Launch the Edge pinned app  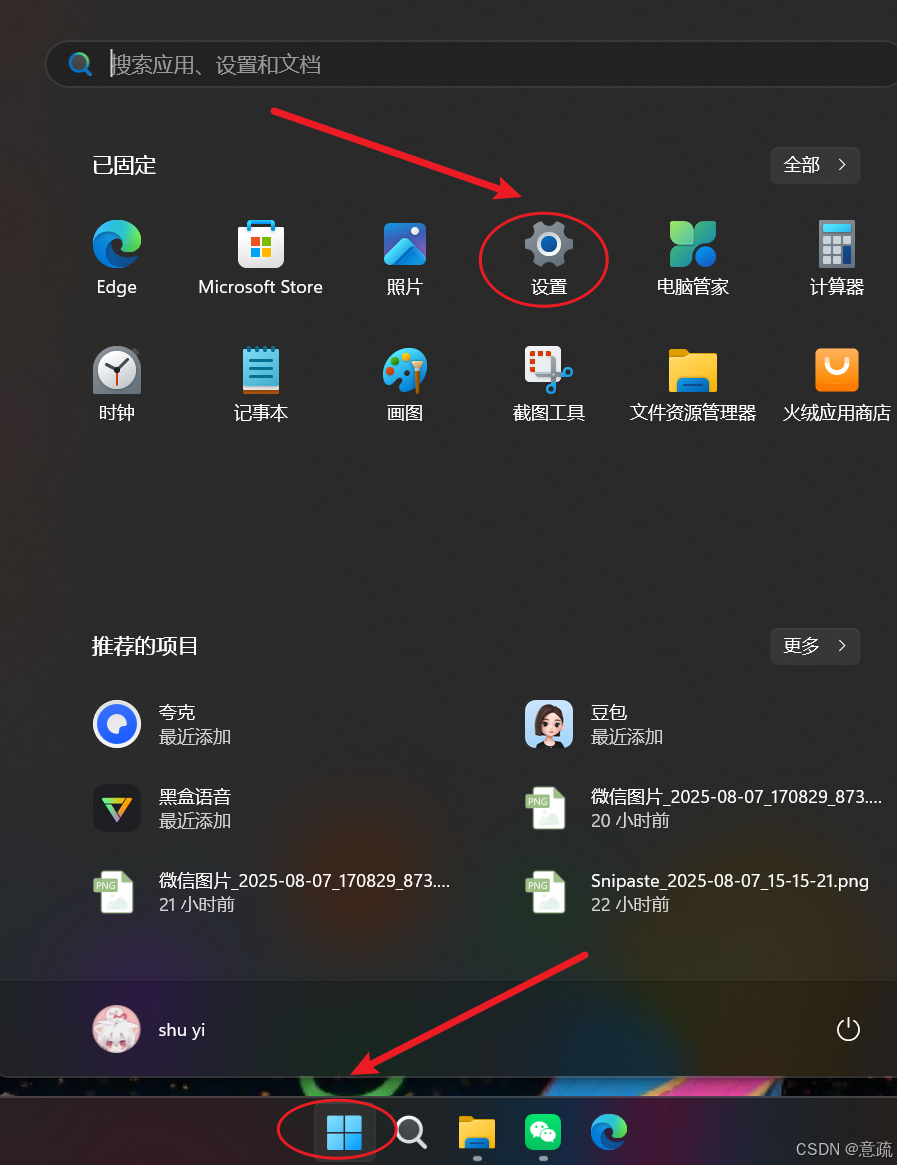(x=117, y=258)
